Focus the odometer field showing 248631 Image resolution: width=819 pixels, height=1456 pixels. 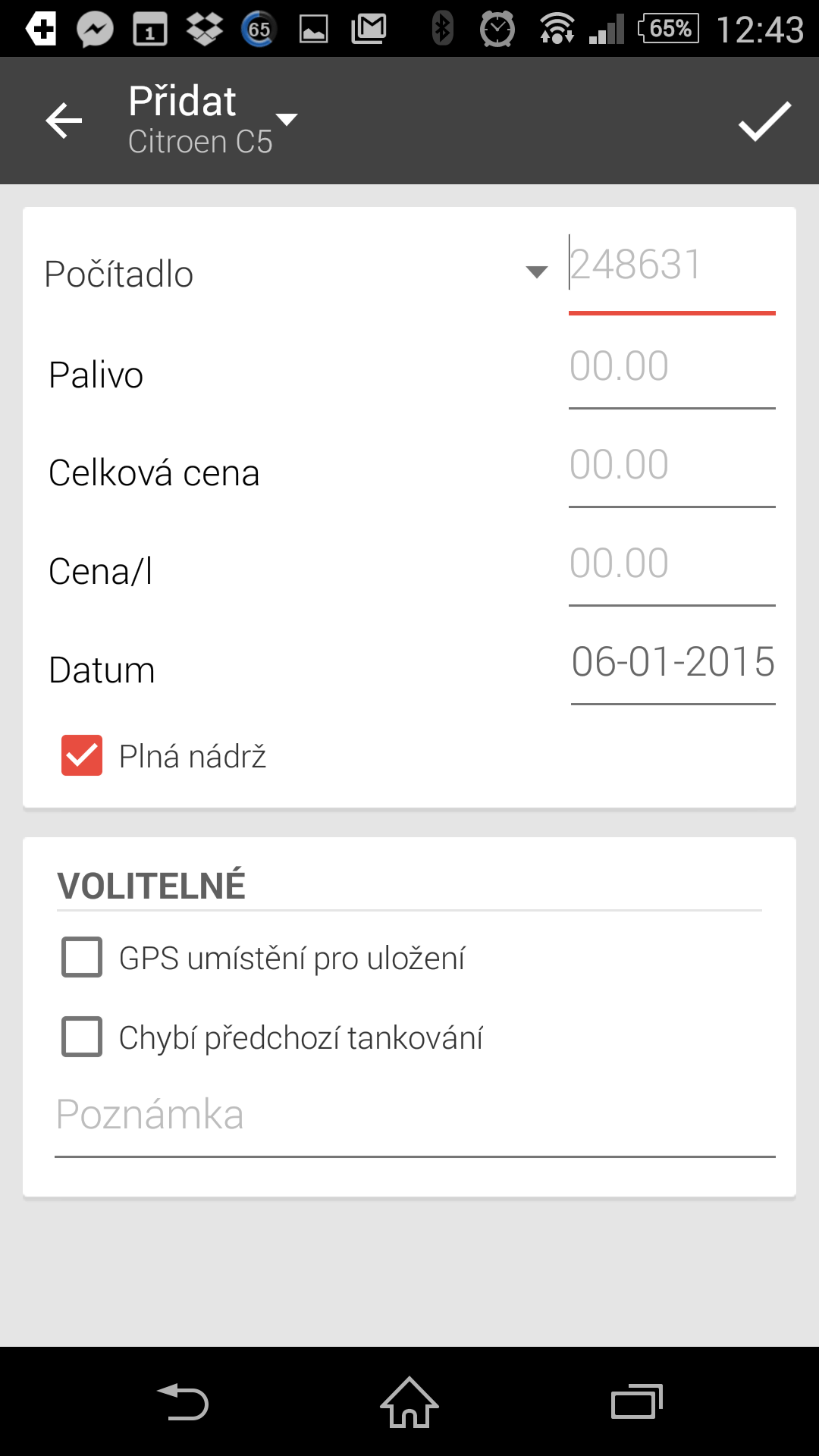672,266
